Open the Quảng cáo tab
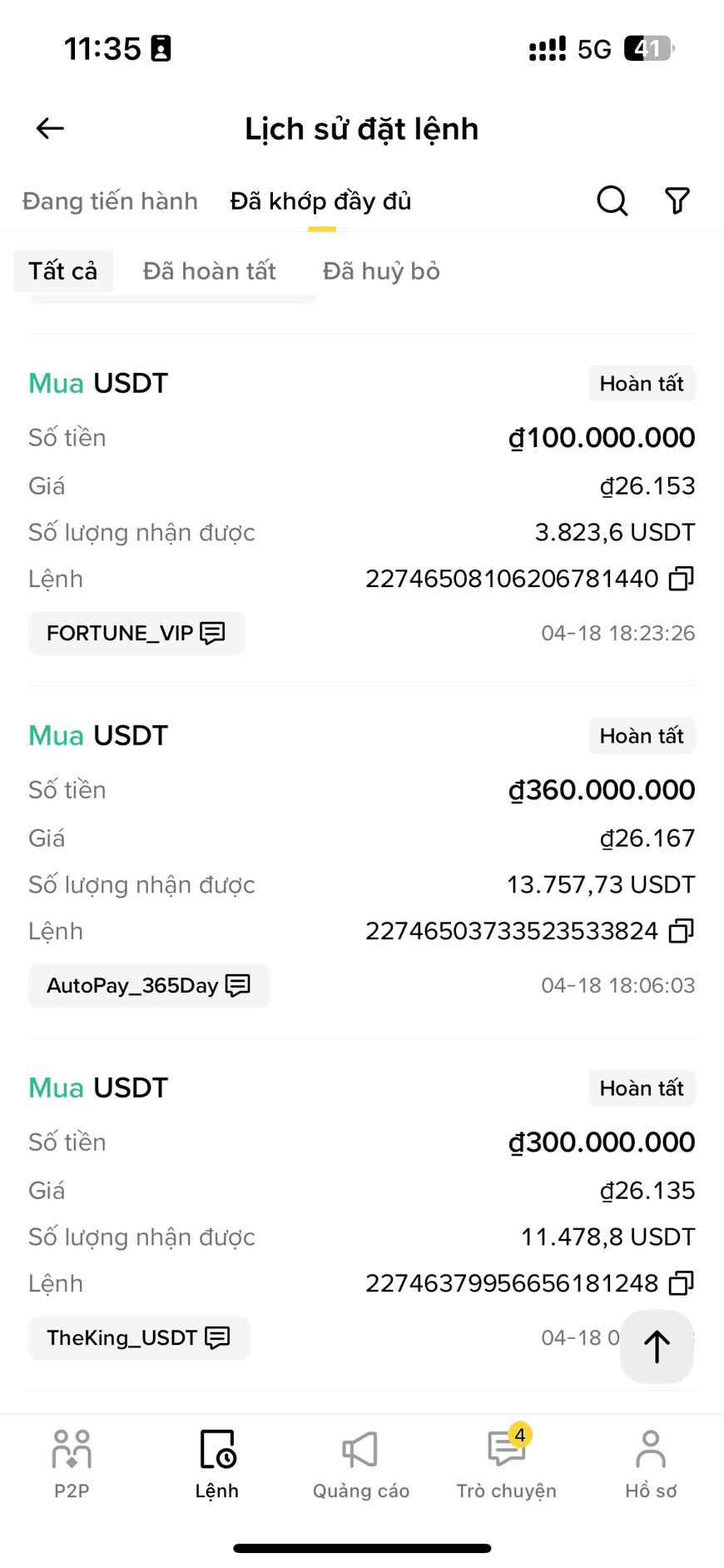The image size is (724, 1568). [x=361, y=1464]
